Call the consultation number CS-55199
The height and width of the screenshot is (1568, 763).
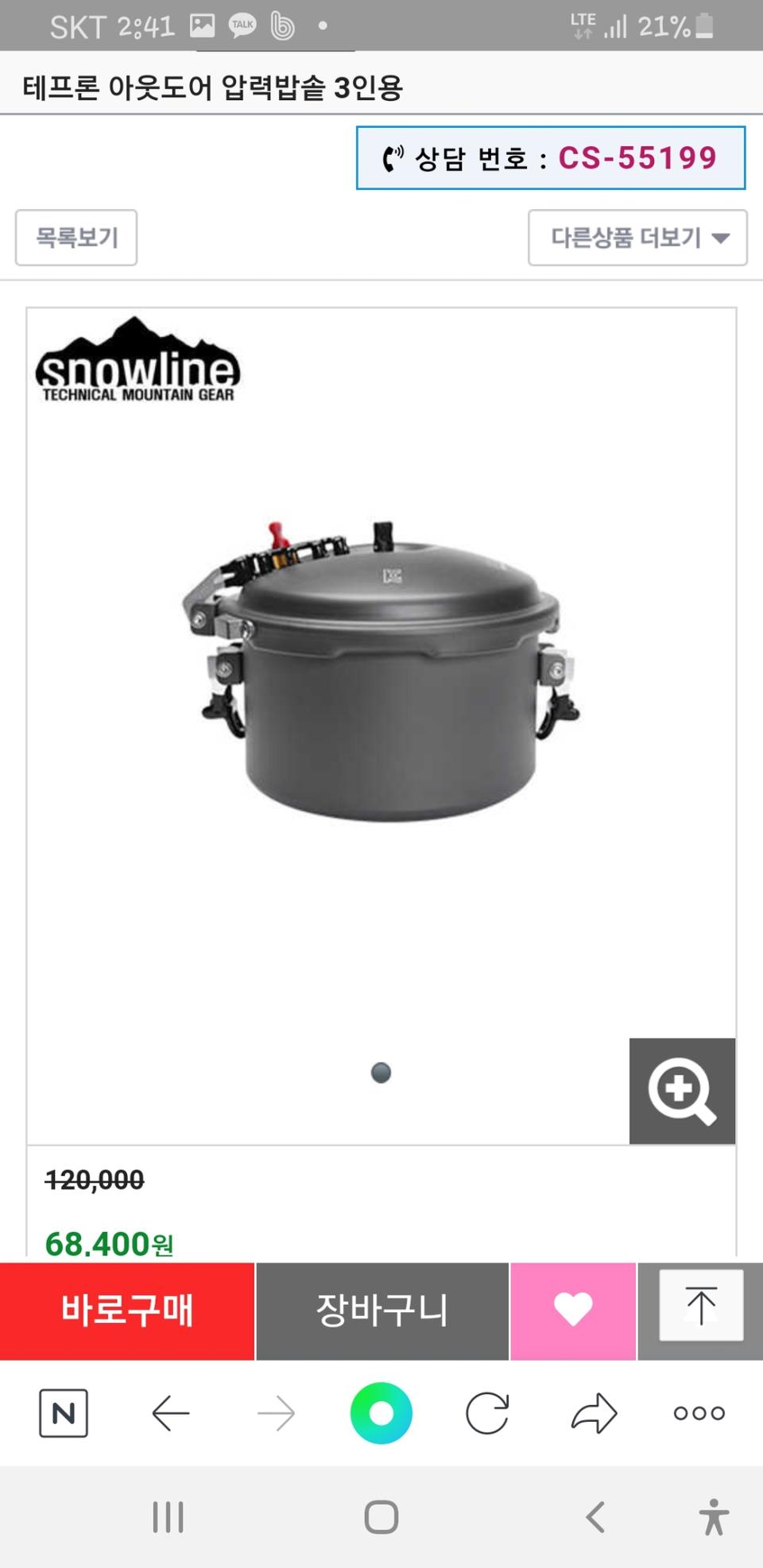click(x=550, y=158)
